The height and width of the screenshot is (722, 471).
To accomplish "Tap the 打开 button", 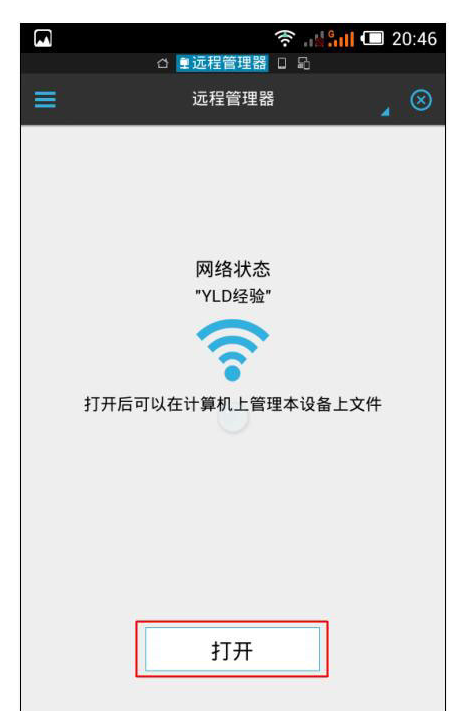I will [x=232, y=649].
